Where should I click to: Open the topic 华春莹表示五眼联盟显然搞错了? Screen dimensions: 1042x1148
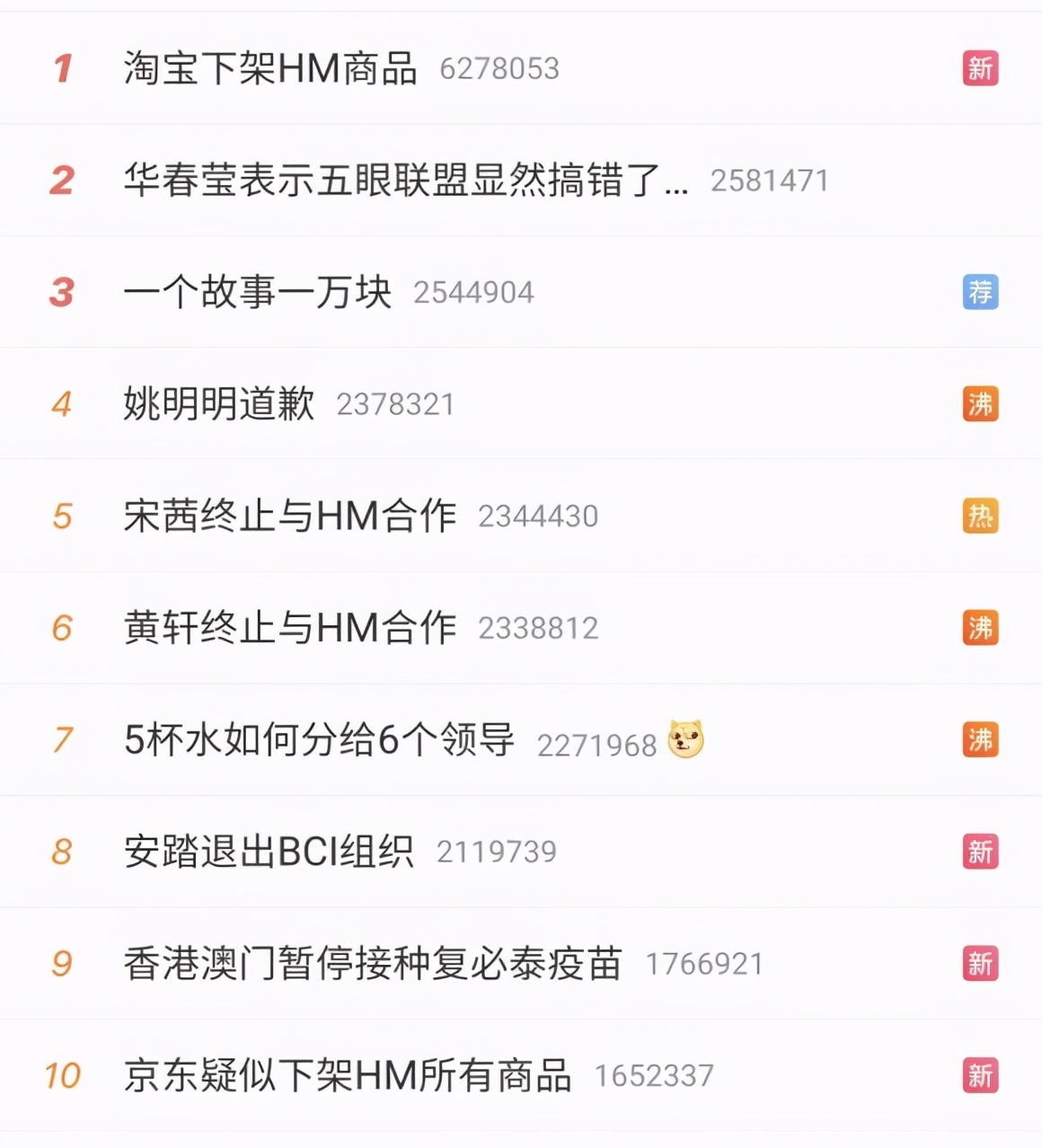click(x=404, y=179)
